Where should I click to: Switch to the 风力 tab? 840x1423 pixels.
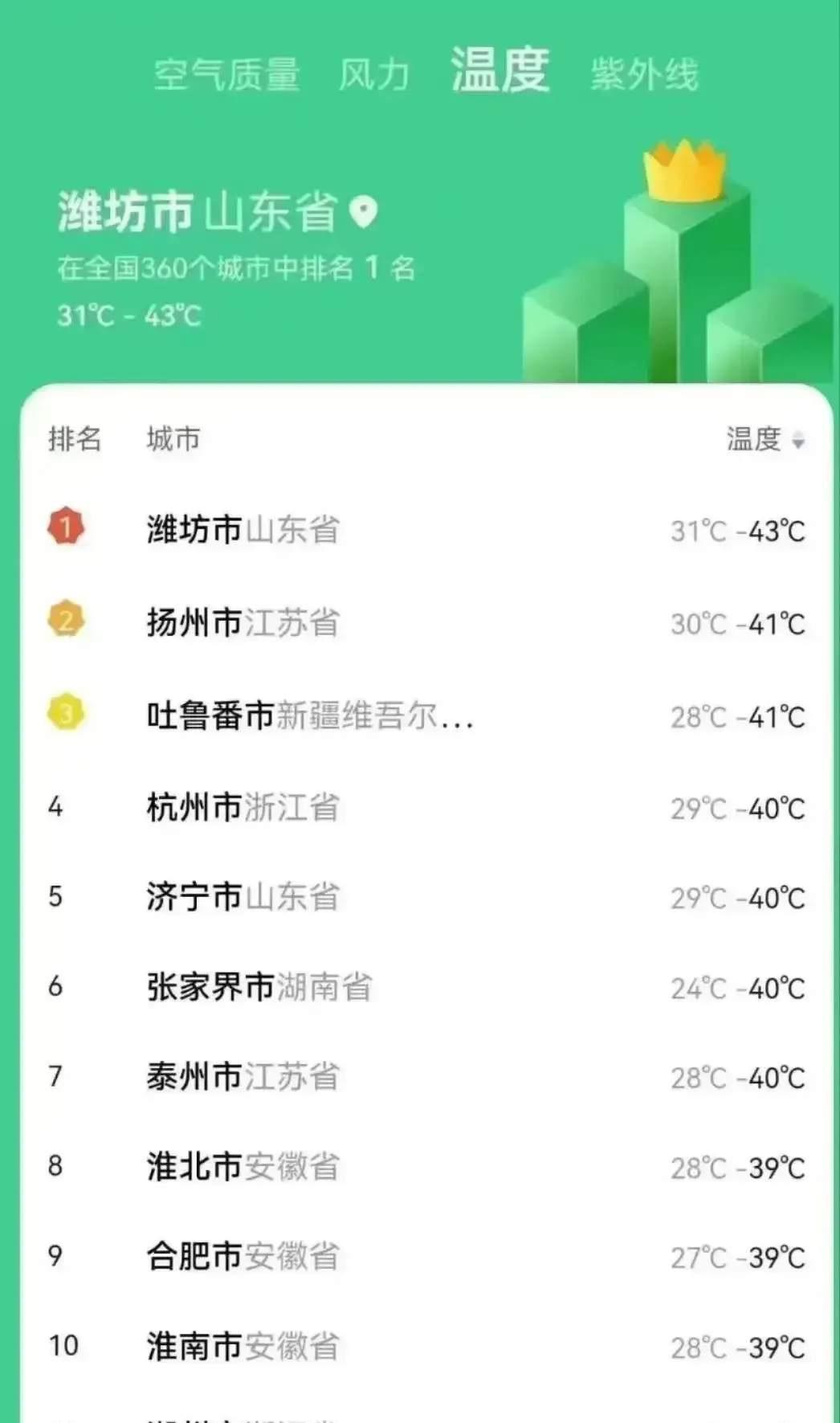(374, 75)
